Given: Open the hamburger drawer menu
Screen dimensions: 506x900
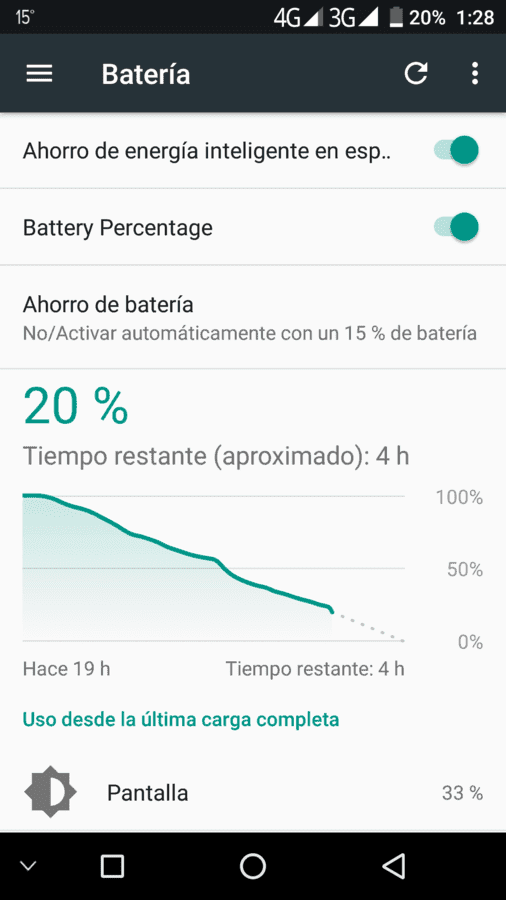Looking at the screenshot, I should 39,73.
